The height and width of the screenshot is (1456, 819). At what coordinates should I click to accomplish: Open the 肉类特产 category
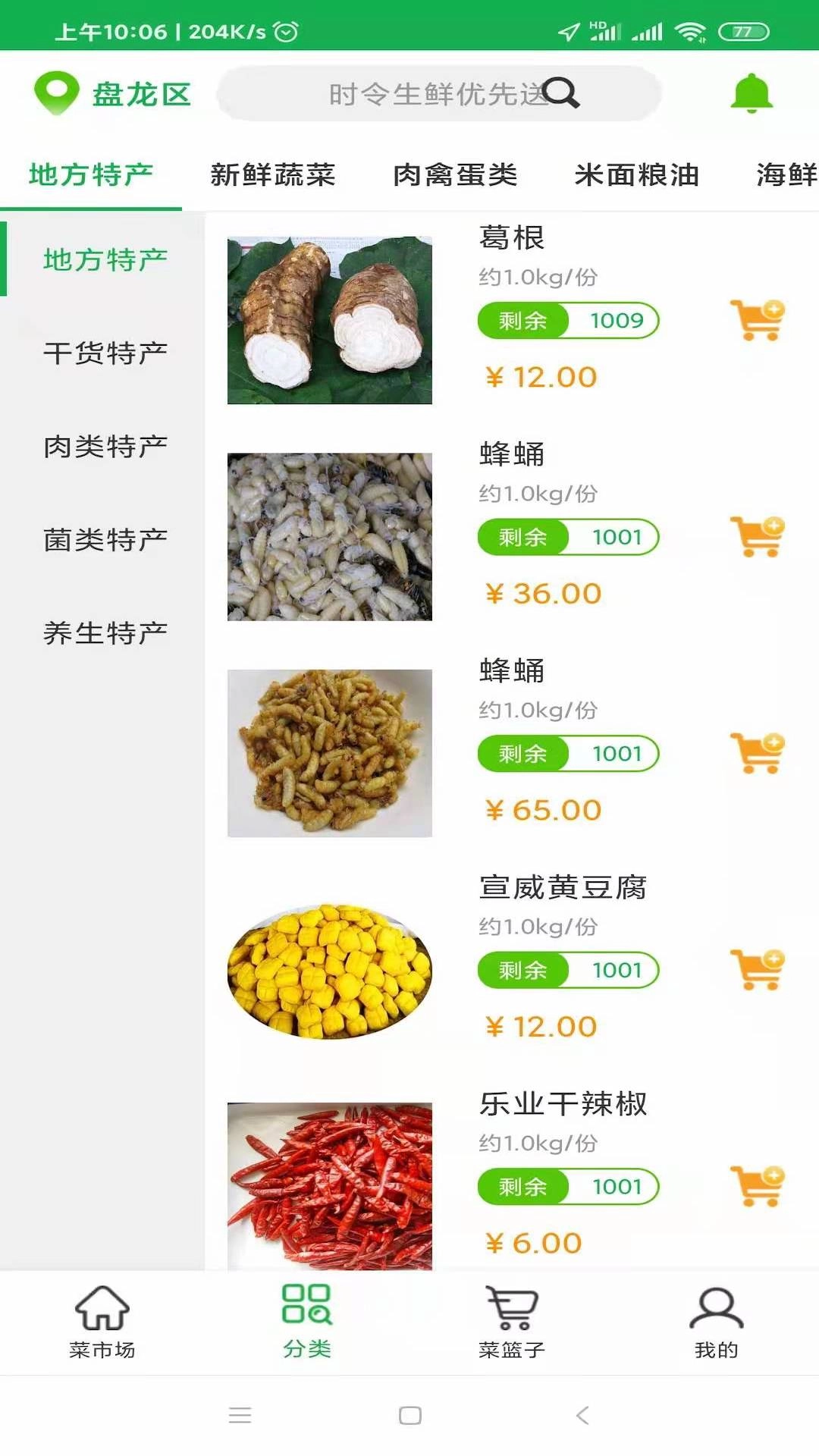pos(103,445)
